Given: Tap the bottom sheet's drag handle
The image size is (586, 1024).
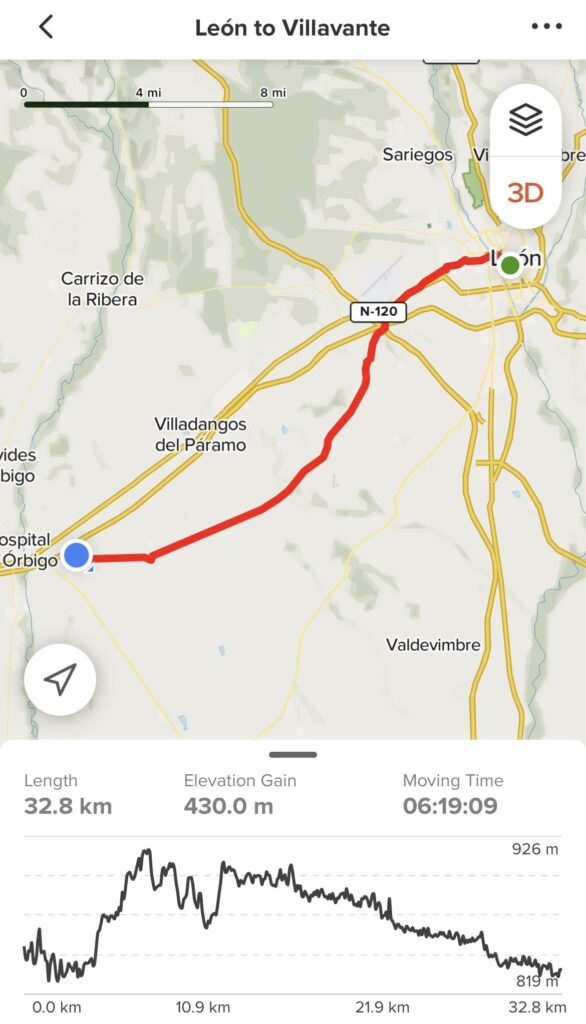Looking at the screenshot, I should coord(293,754).
